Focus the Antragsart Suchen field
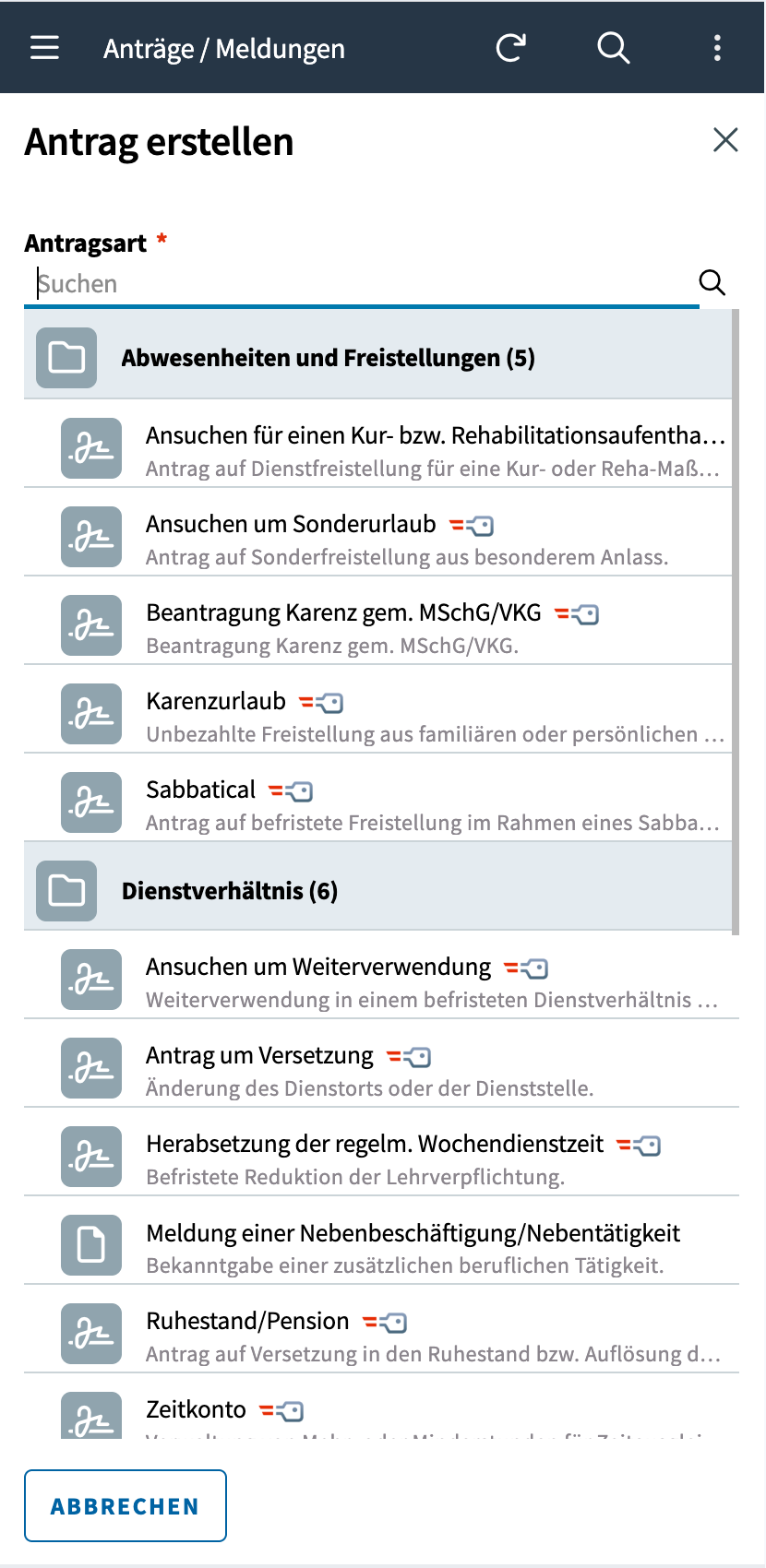The image size is (766, 1568). (360, 283)
